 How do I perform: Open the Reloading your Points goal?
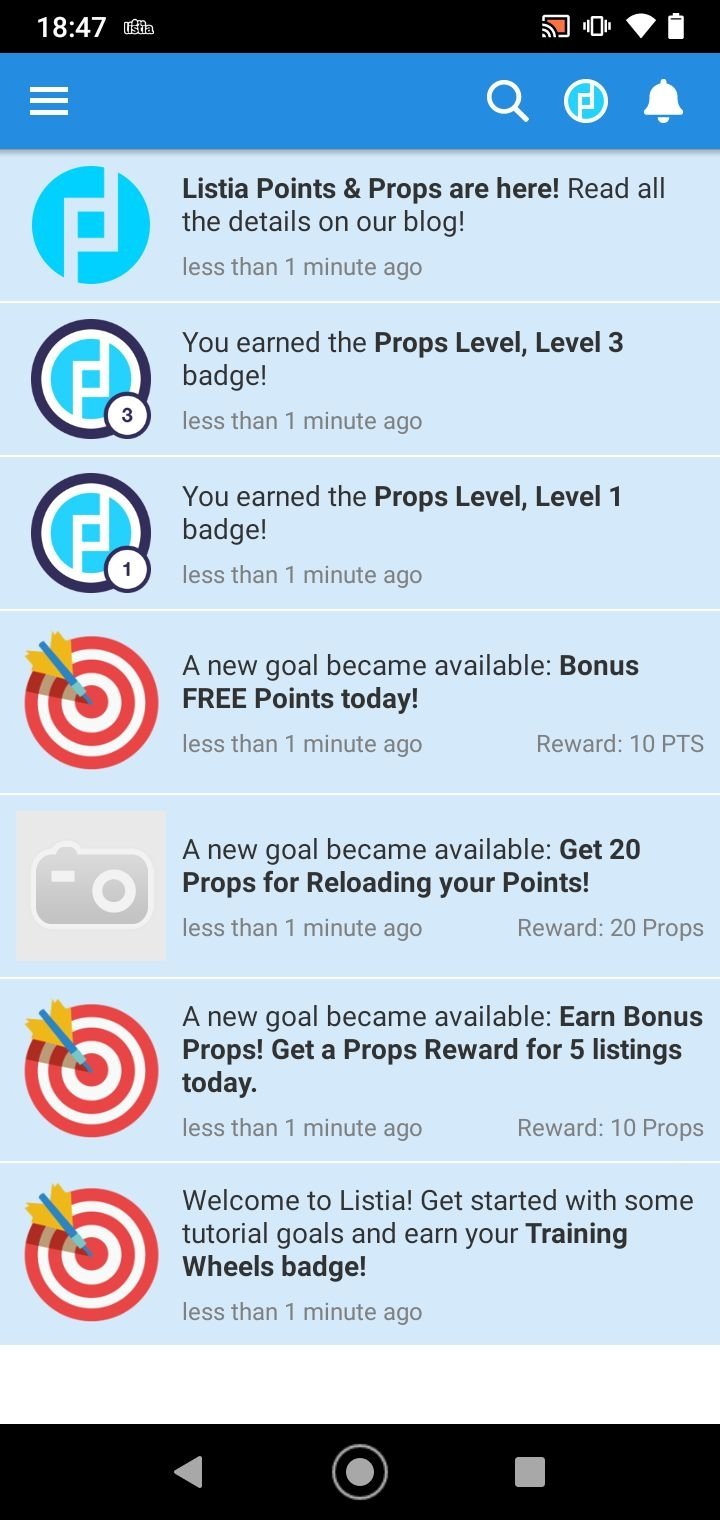pos(360,887)
